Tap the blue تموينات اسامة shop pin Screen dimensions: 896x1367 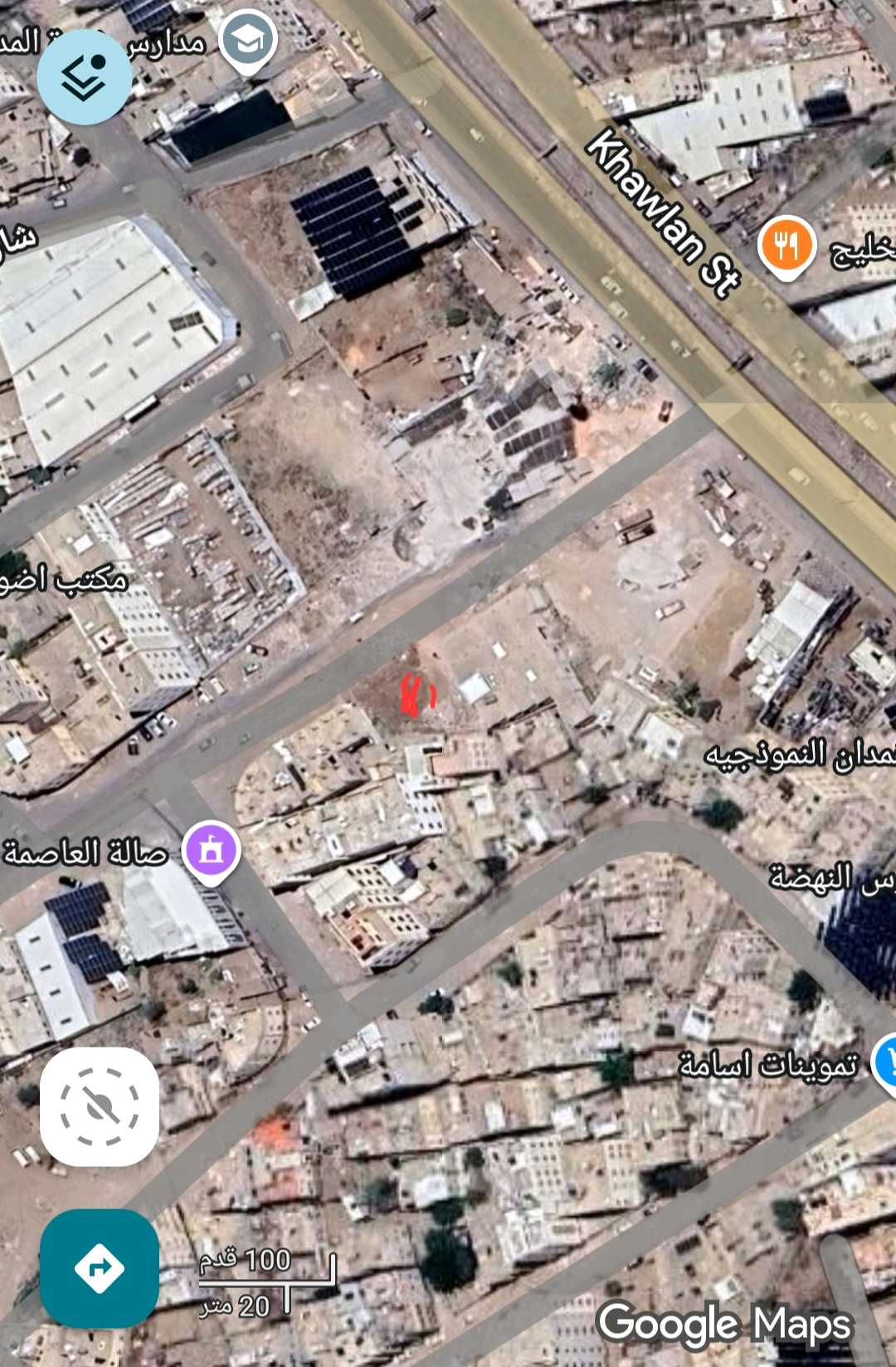[x=887, y=1064]
